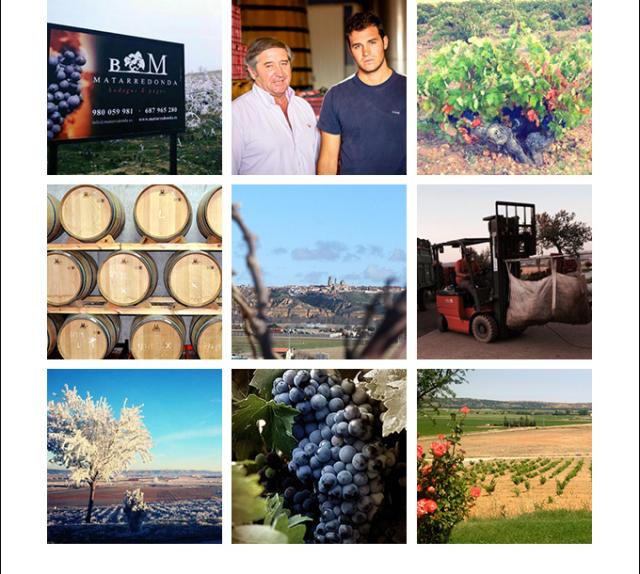
Task: View the red forklift photo
Action: tap(504, 271)
